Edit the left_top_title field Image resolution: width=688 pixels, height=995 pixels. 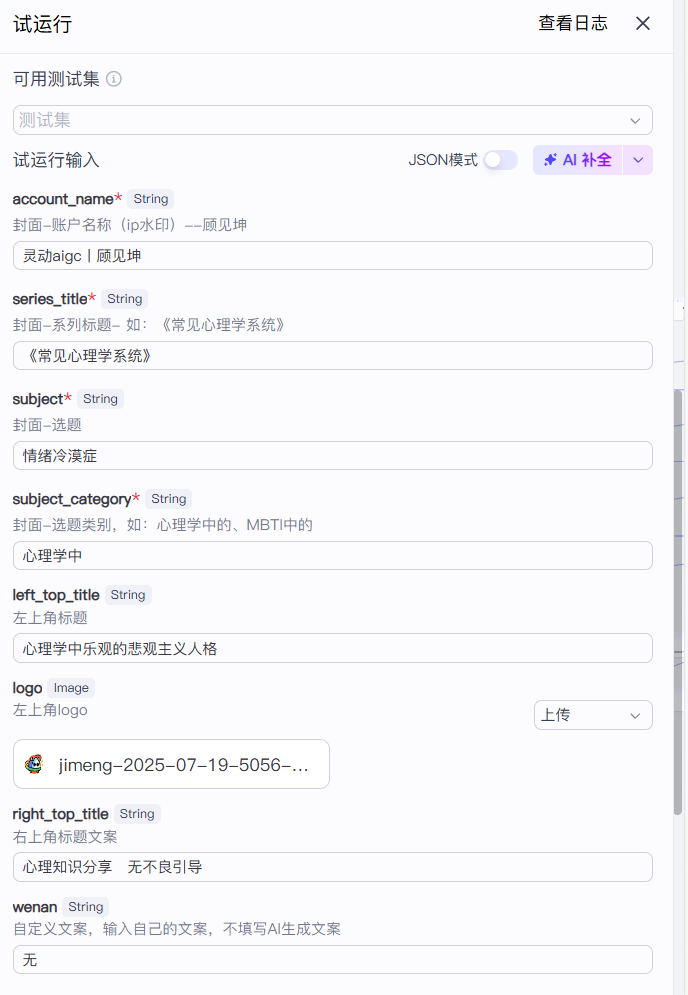[x=332, y=648]
